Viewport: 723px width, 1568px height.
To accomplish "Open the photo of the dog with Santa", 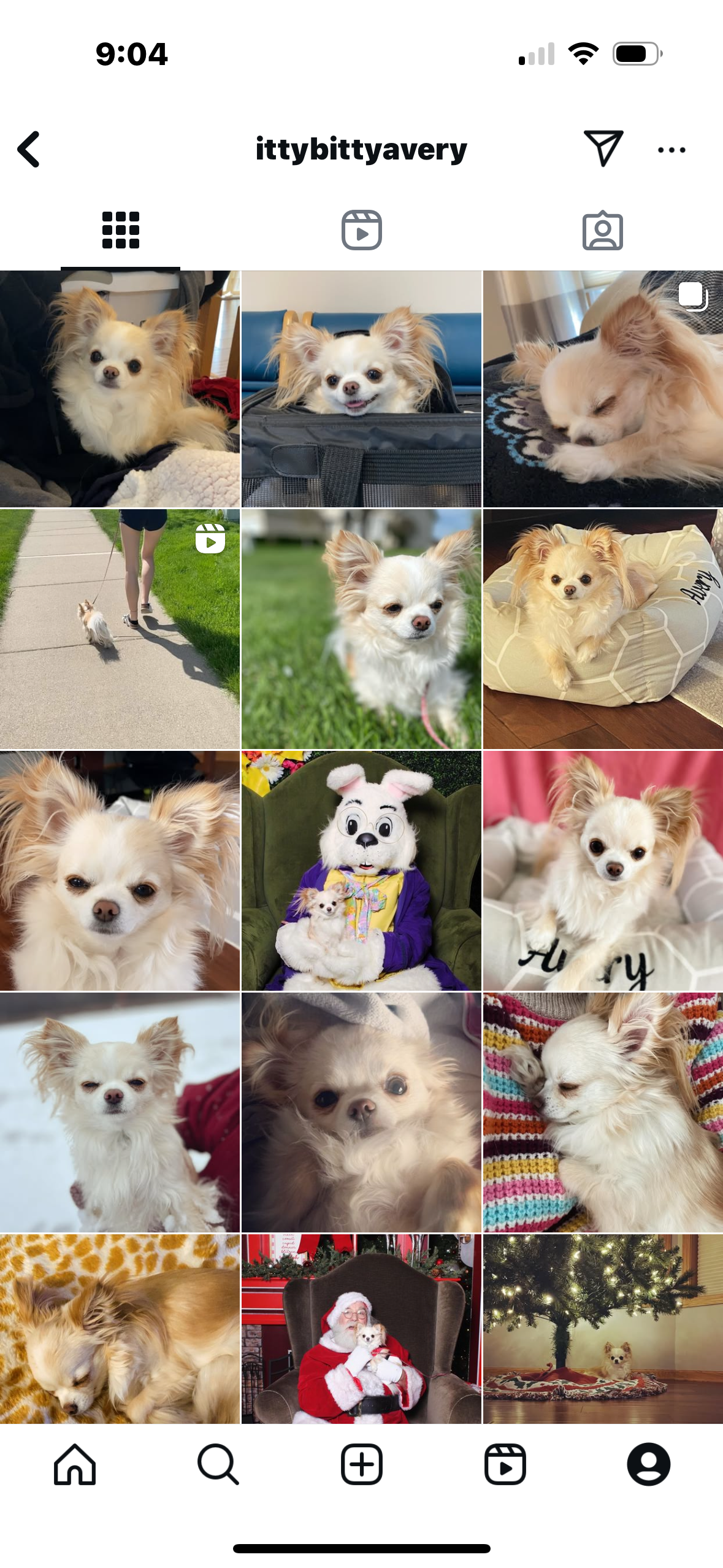I will point(361,1329).
